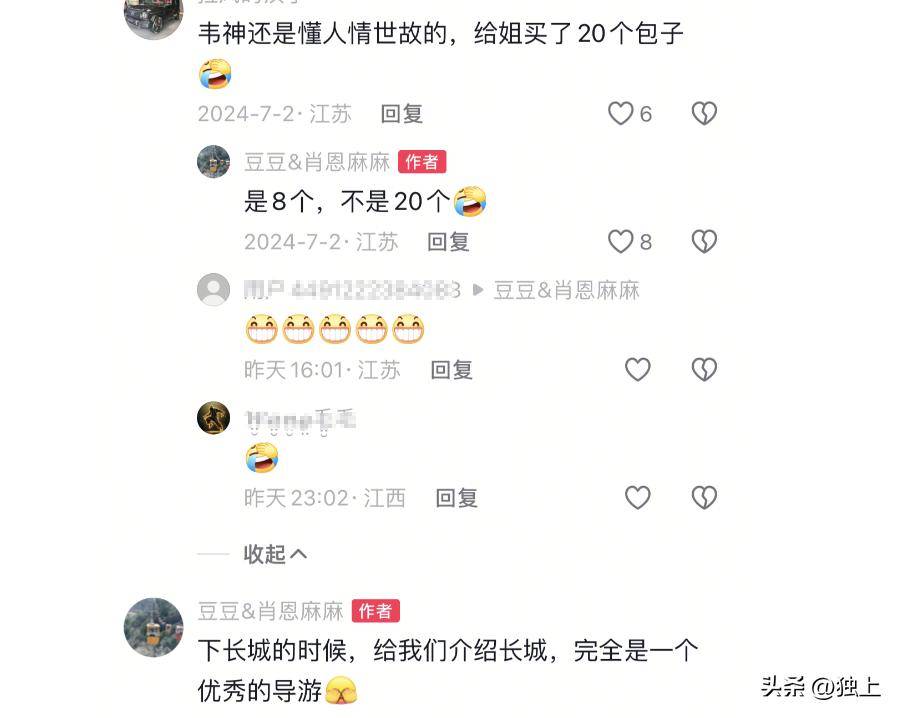
Task: Reply to the 昨天16:01 江苏 comment
Action: coord(451,370)
